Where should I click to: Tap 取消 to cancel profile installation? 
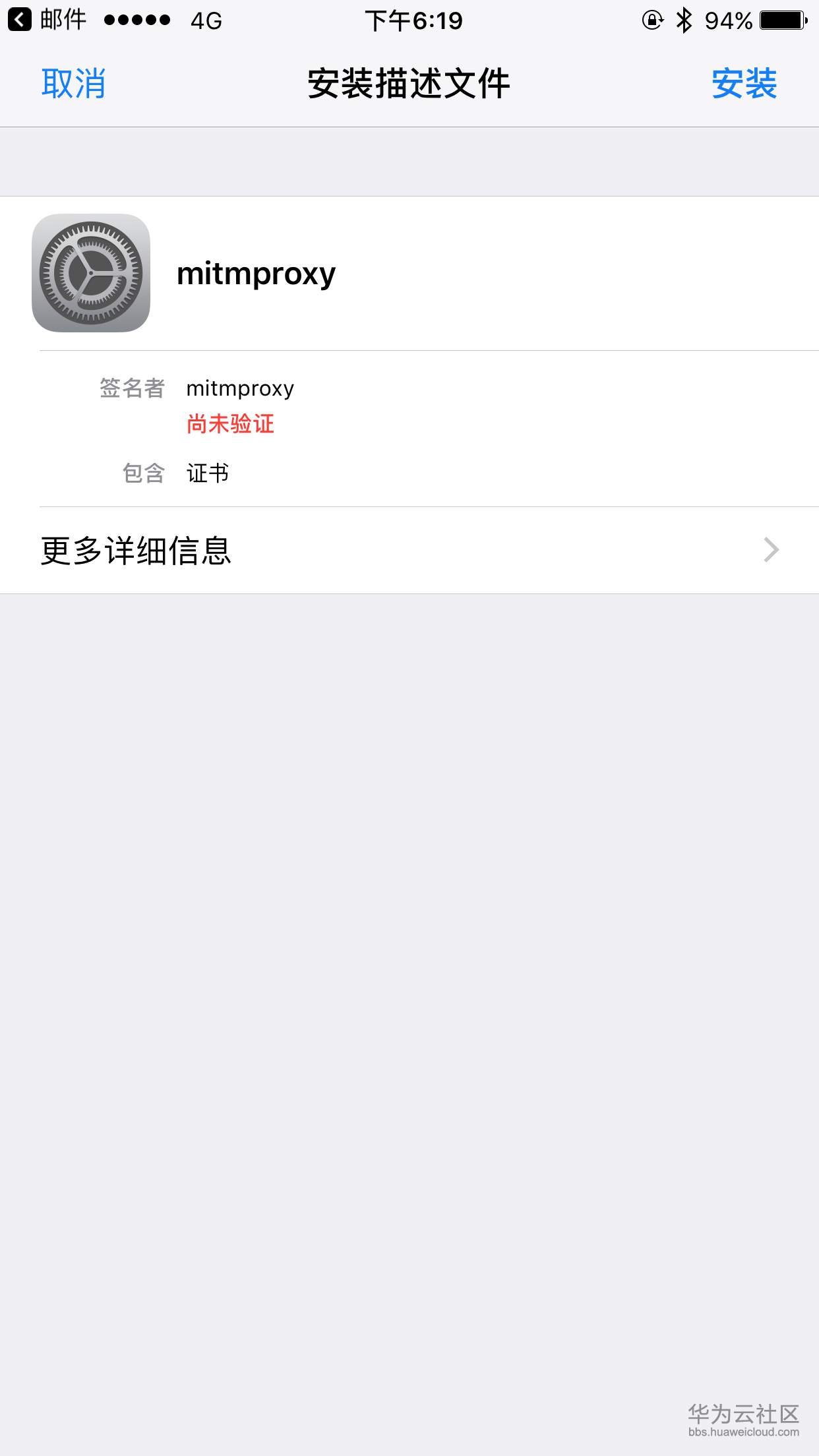[x=73, y=84]
